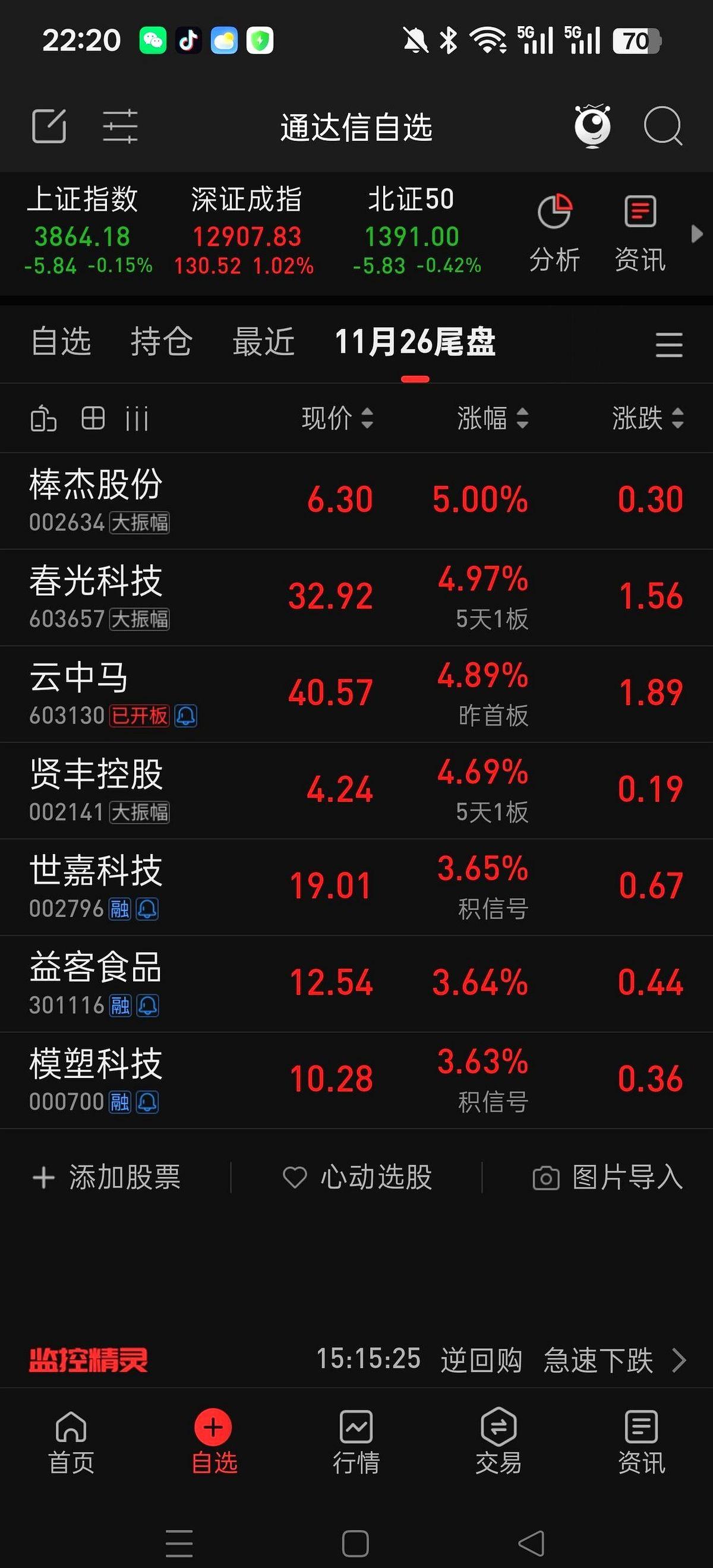Select the grid view layout icon
This screenshot has height=1568, width=713.
(93, 418)
